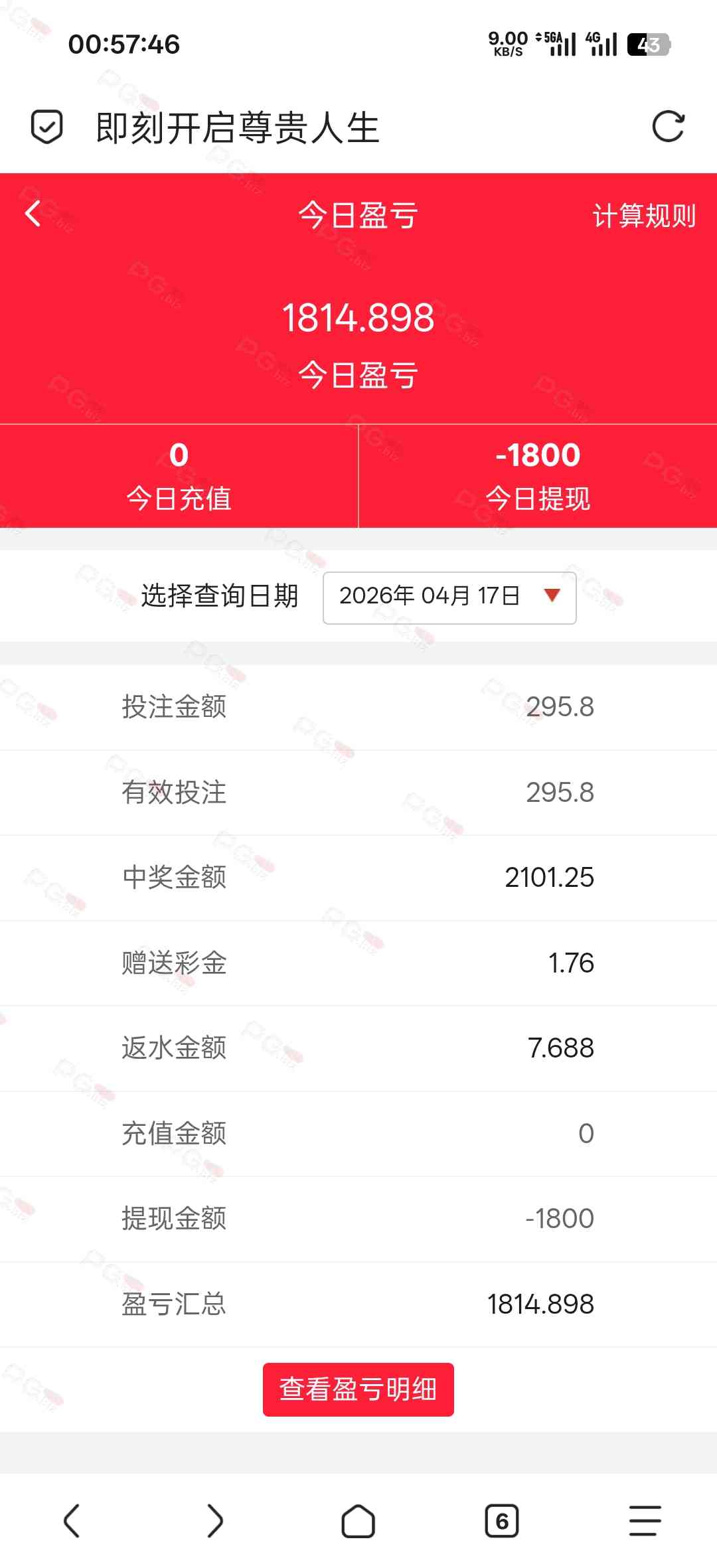Expand the query date dropdown 2026年04月17日
717x1568 pixels.
(x=449, y=596)
